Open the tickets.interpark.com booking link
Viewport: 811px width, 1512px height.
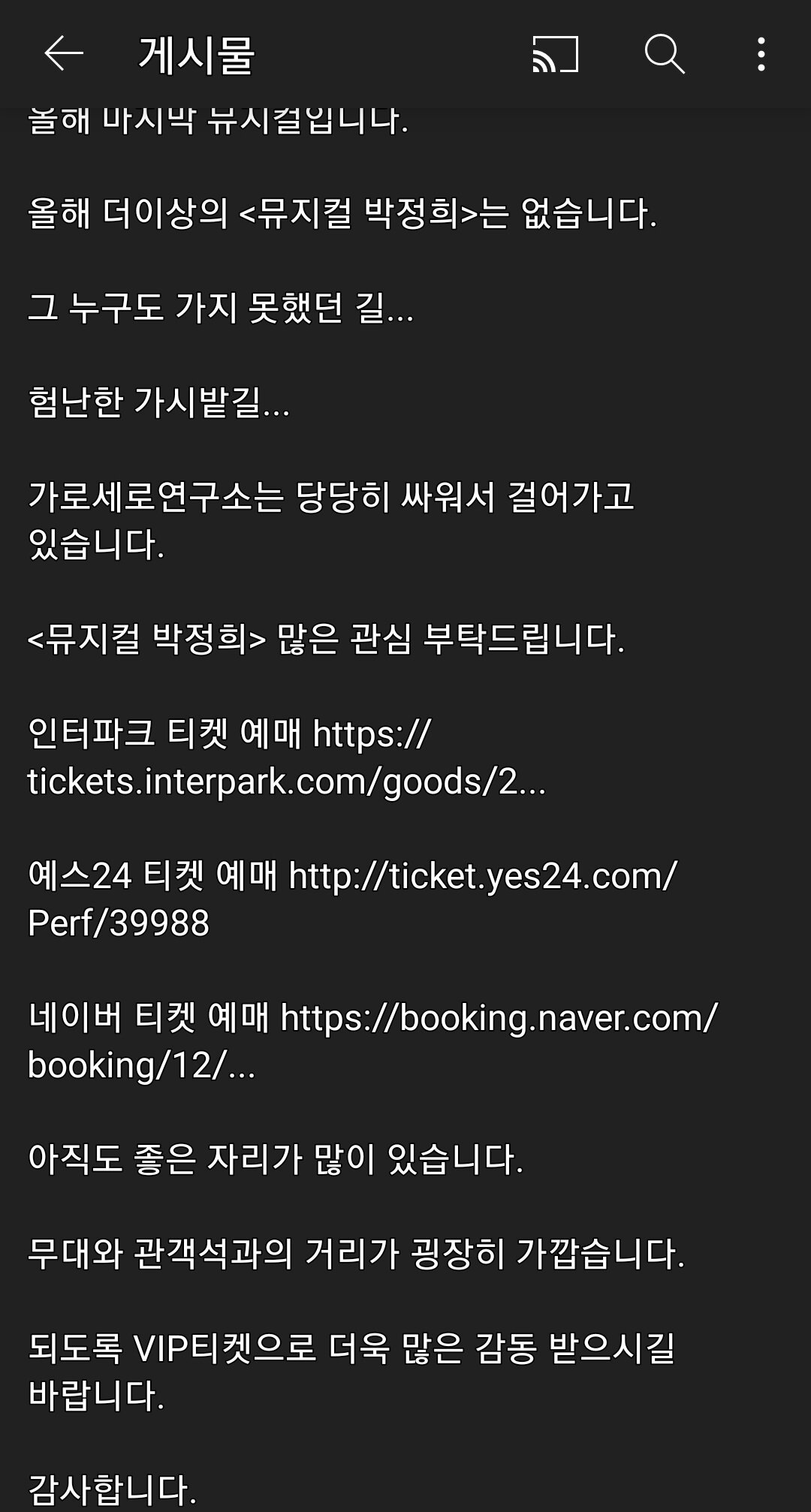(285, 782)
